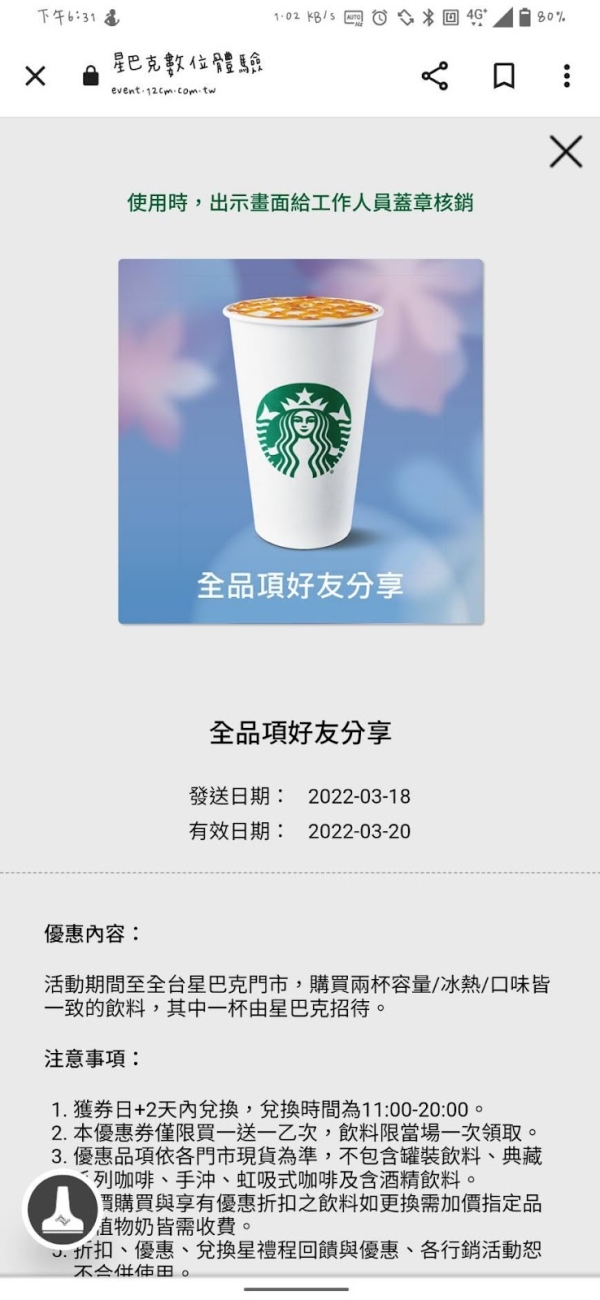View site security lock info
Screen dimensions: 600x1300
(x=91, y=77)
